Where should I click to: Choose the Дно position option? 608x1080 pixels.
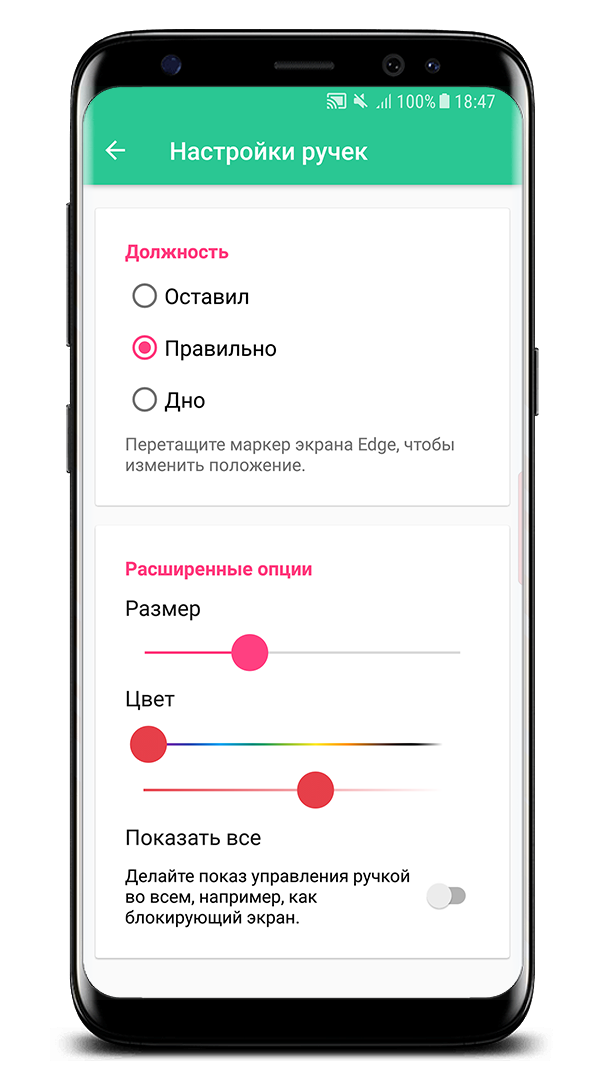[x=169, y=400]
